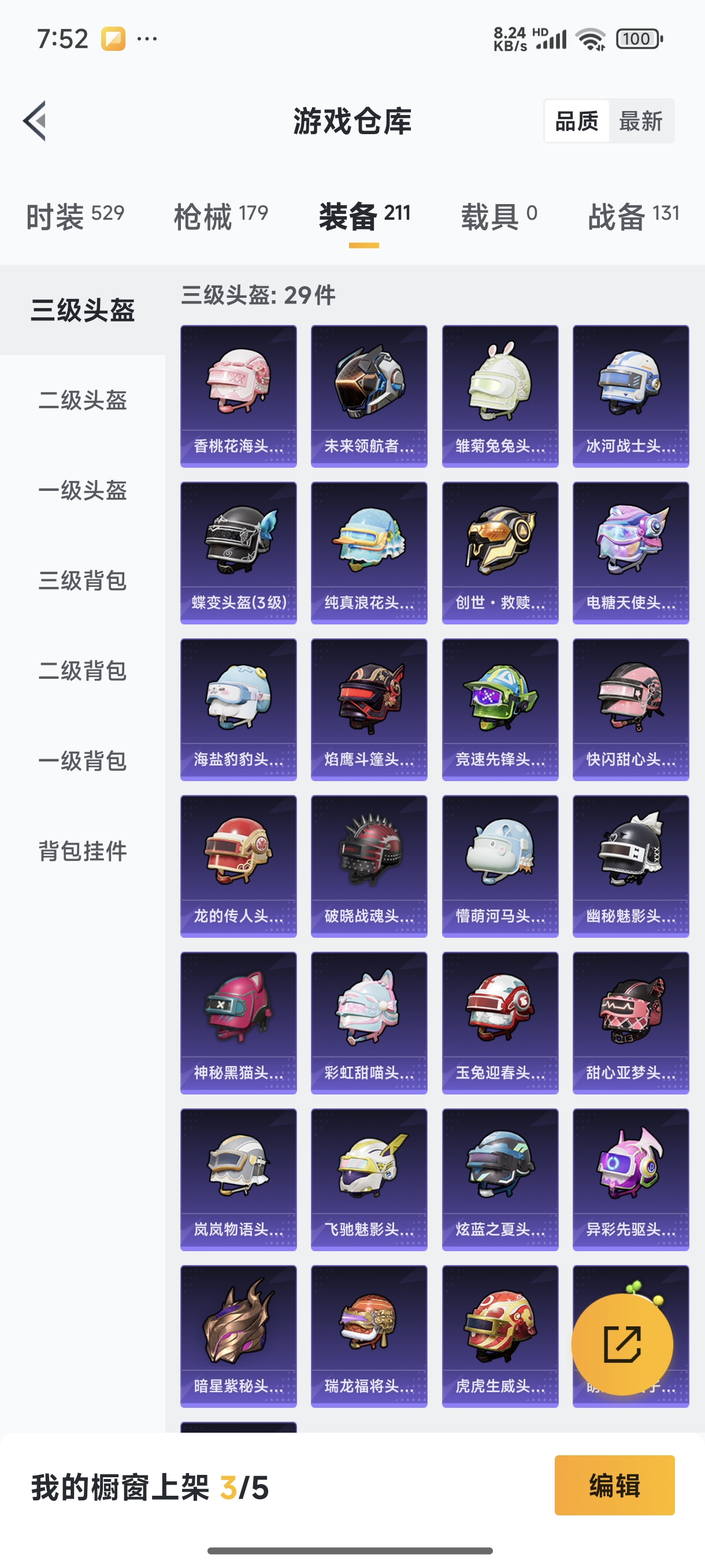Switch to the 时装 tab
705x1568 pixels.
[x=75, y=216]
